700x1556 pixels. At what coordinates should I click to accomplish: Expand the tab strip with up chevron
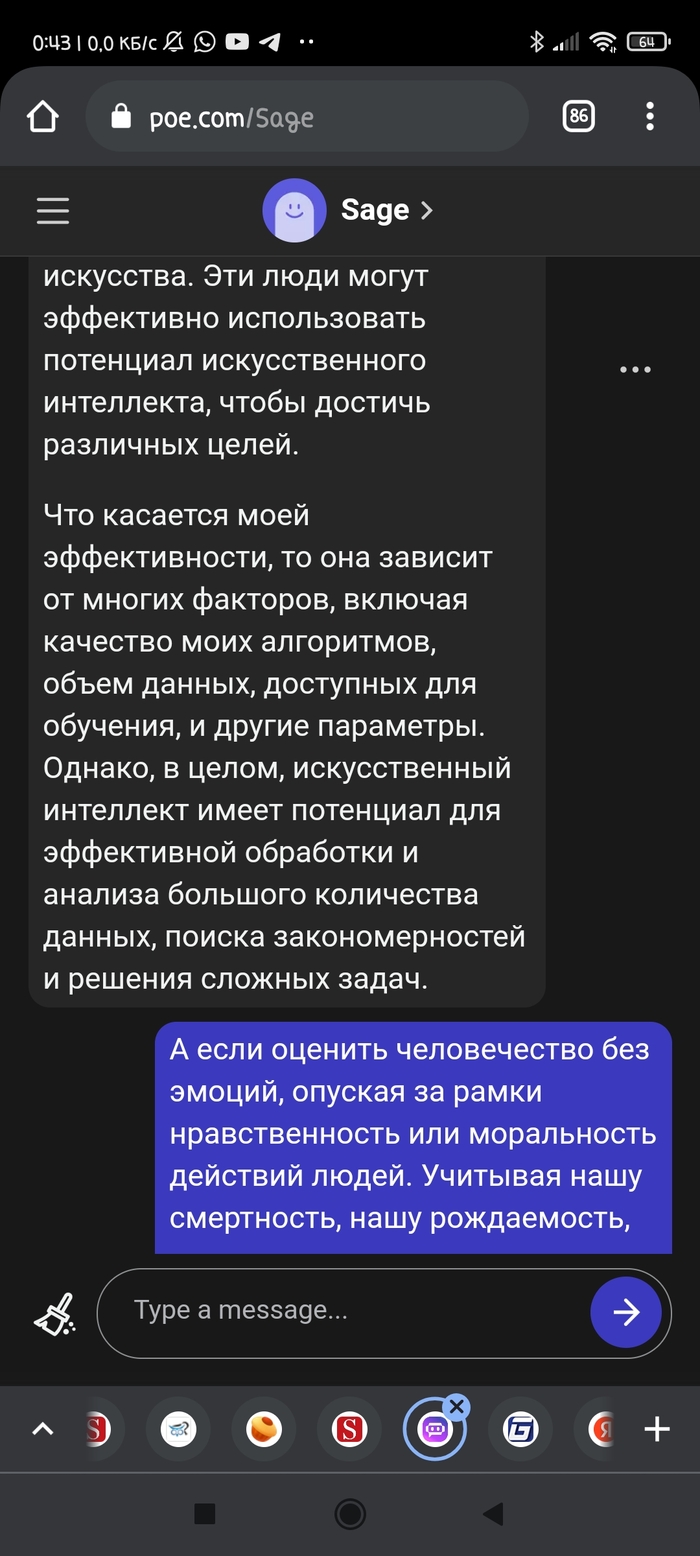point(42,1429)
